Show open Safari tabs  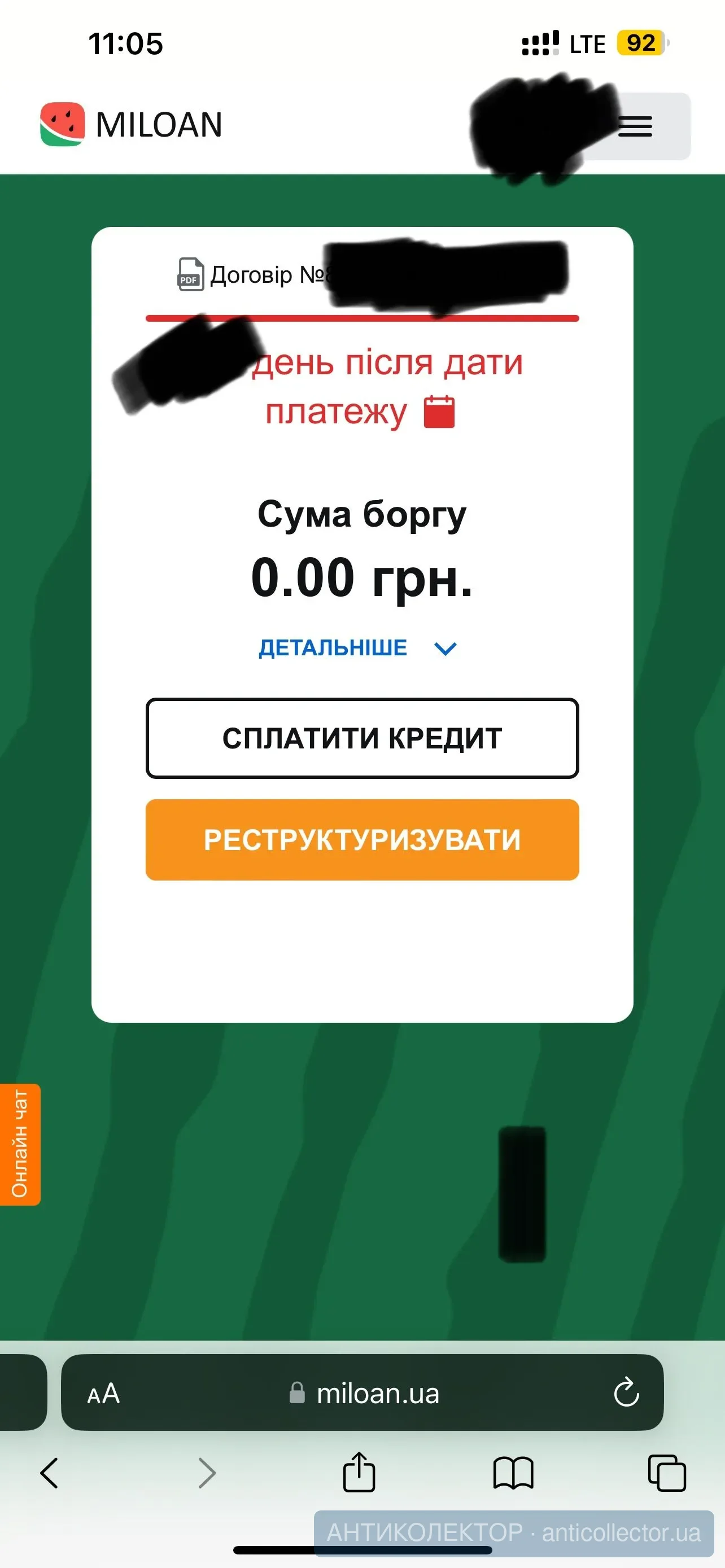[667, 1473]
